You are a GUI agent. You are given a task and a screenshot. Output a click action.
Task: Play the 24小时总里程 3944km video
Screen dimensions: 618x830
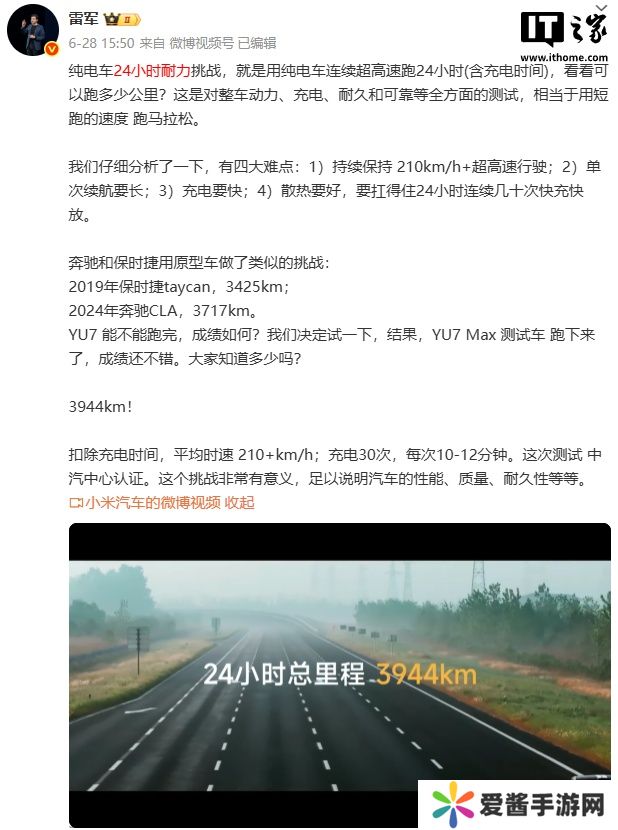[x=339, y=675]
